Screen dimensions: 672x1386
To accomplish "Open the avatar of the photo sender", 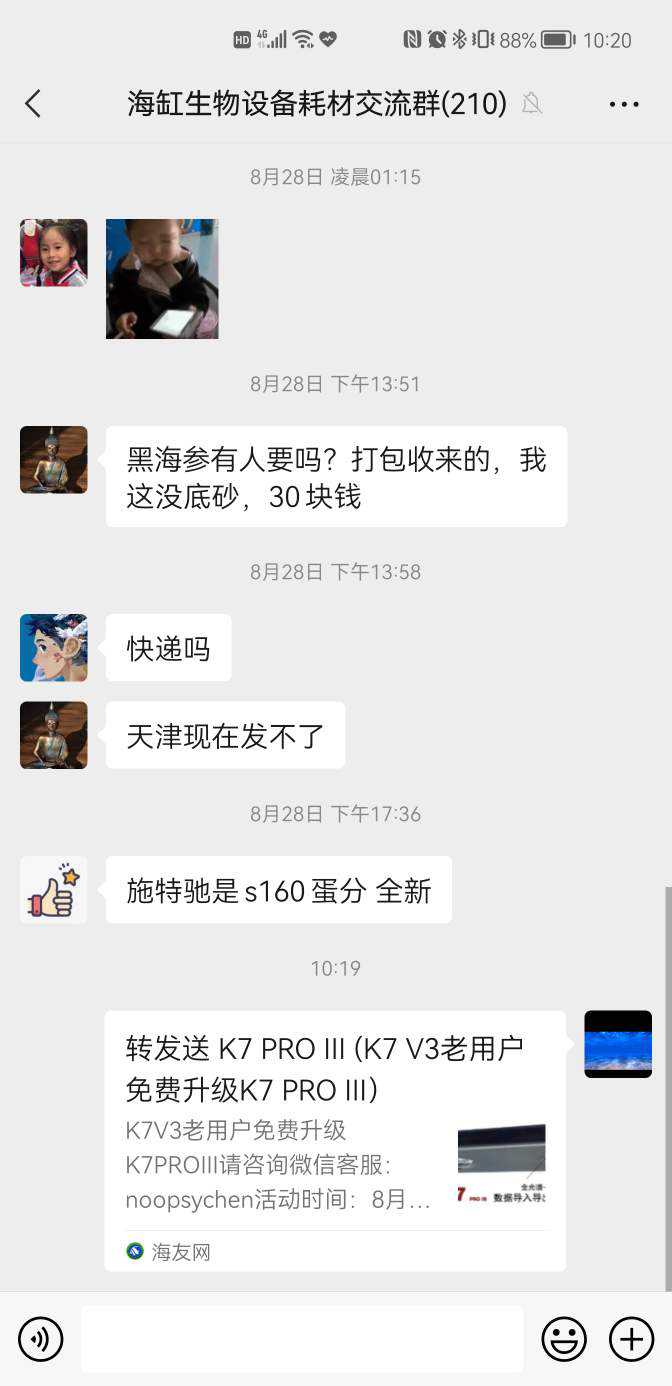I will point(54,253).
